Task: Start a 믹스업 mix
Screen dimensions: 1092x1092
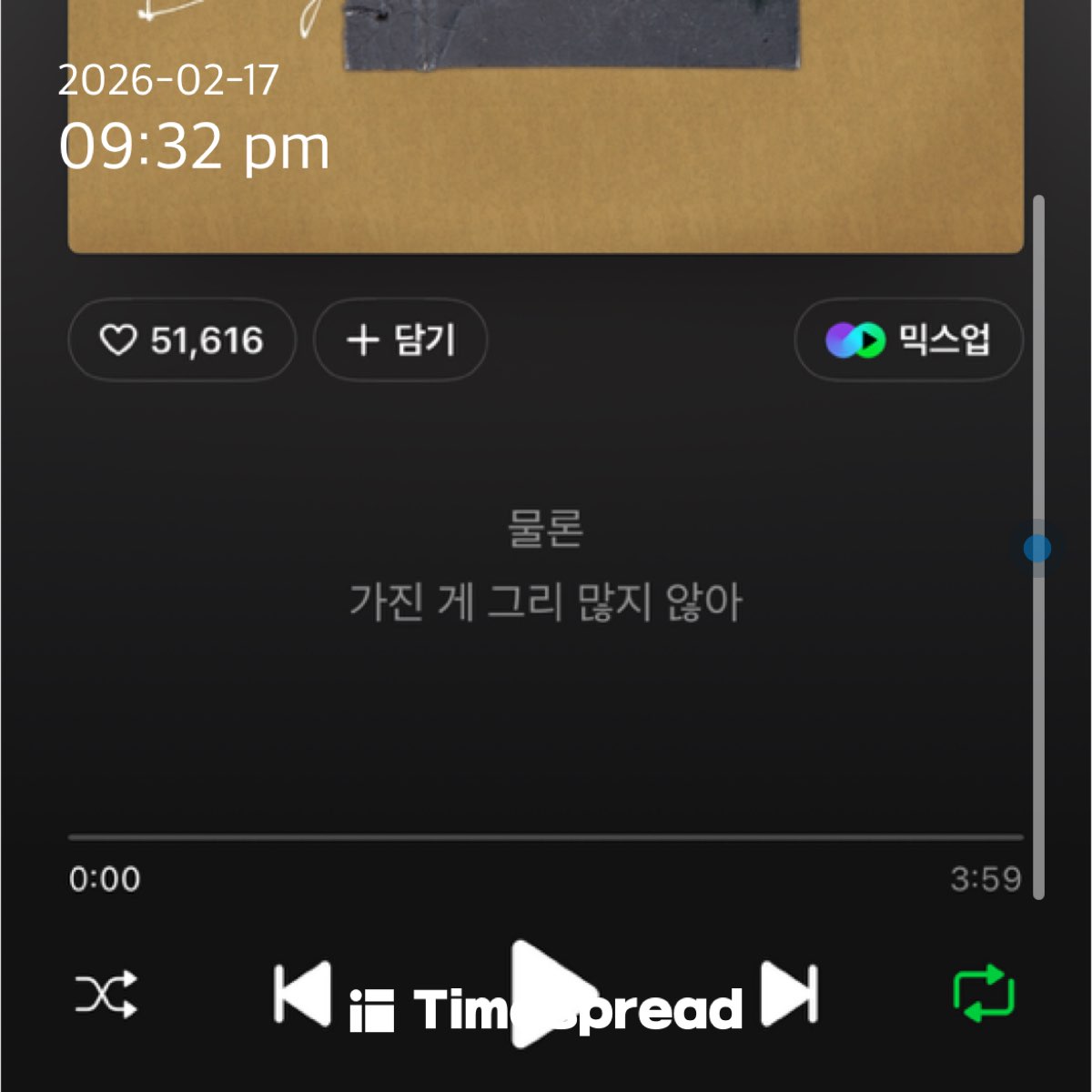Action: click(908, 340)
